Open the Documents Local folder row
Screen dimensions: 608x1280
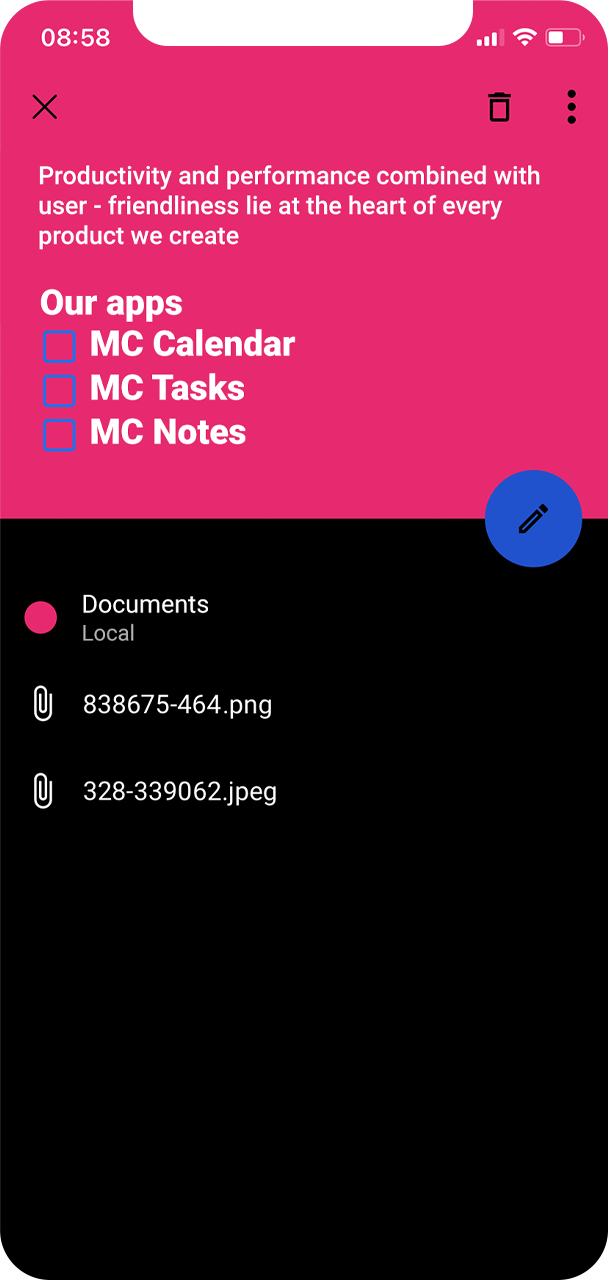tap(145, 617)
